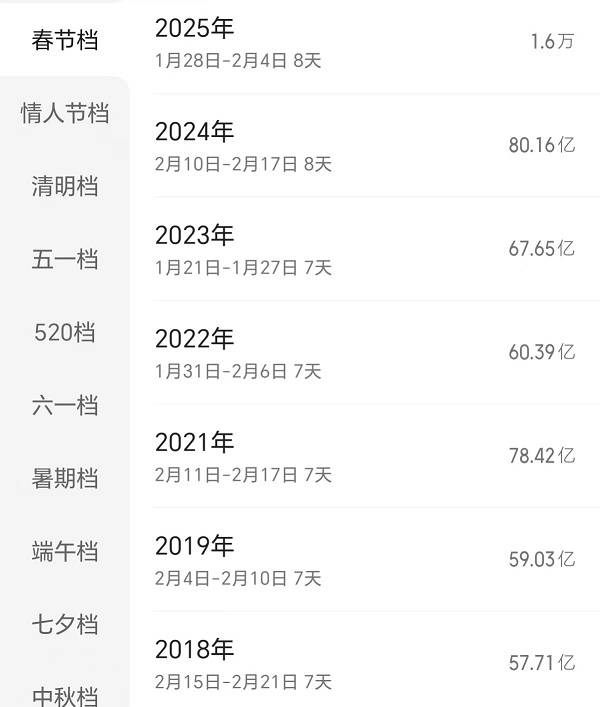Select the 2022年 row with 60.39亿
Image resolution: width=600 pixels, height=707 pixels.
tap(365, 353)
